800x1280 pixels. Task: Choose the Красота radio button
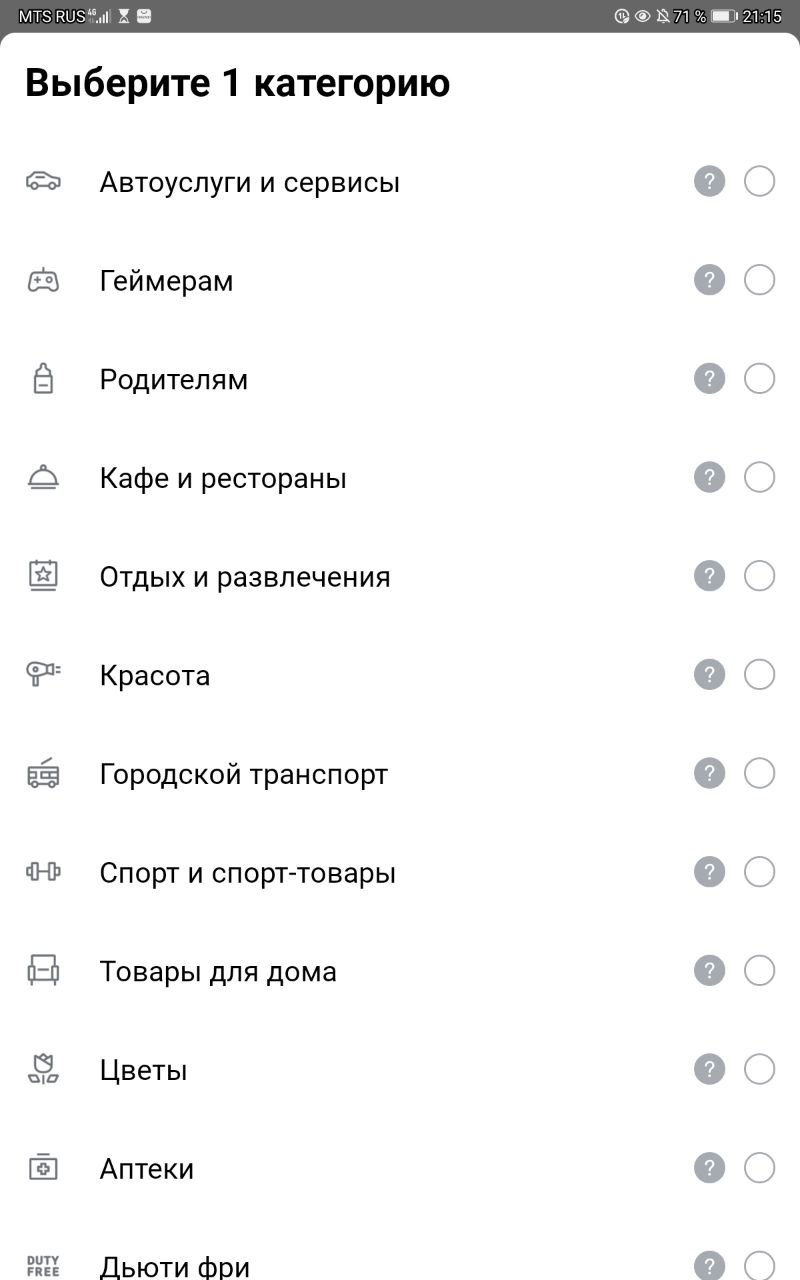pyautogui.click(x=760, y=675)
